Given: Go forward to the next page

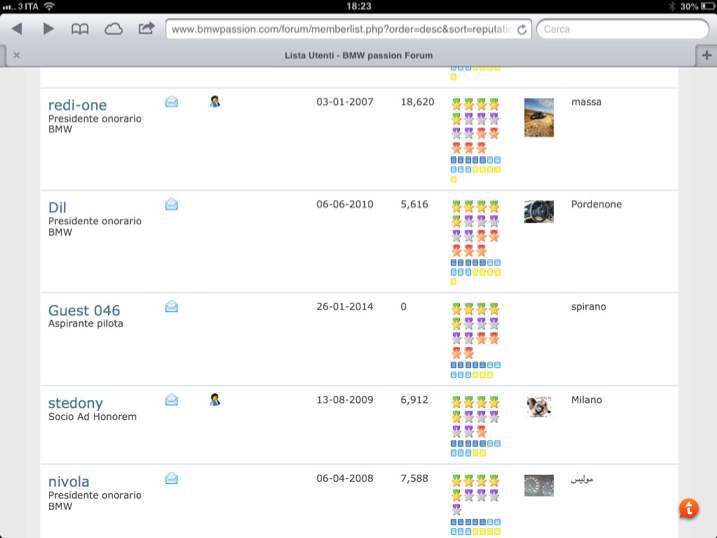Looking at the screenshot, I should pyautogui.click(x=48, y=29).
